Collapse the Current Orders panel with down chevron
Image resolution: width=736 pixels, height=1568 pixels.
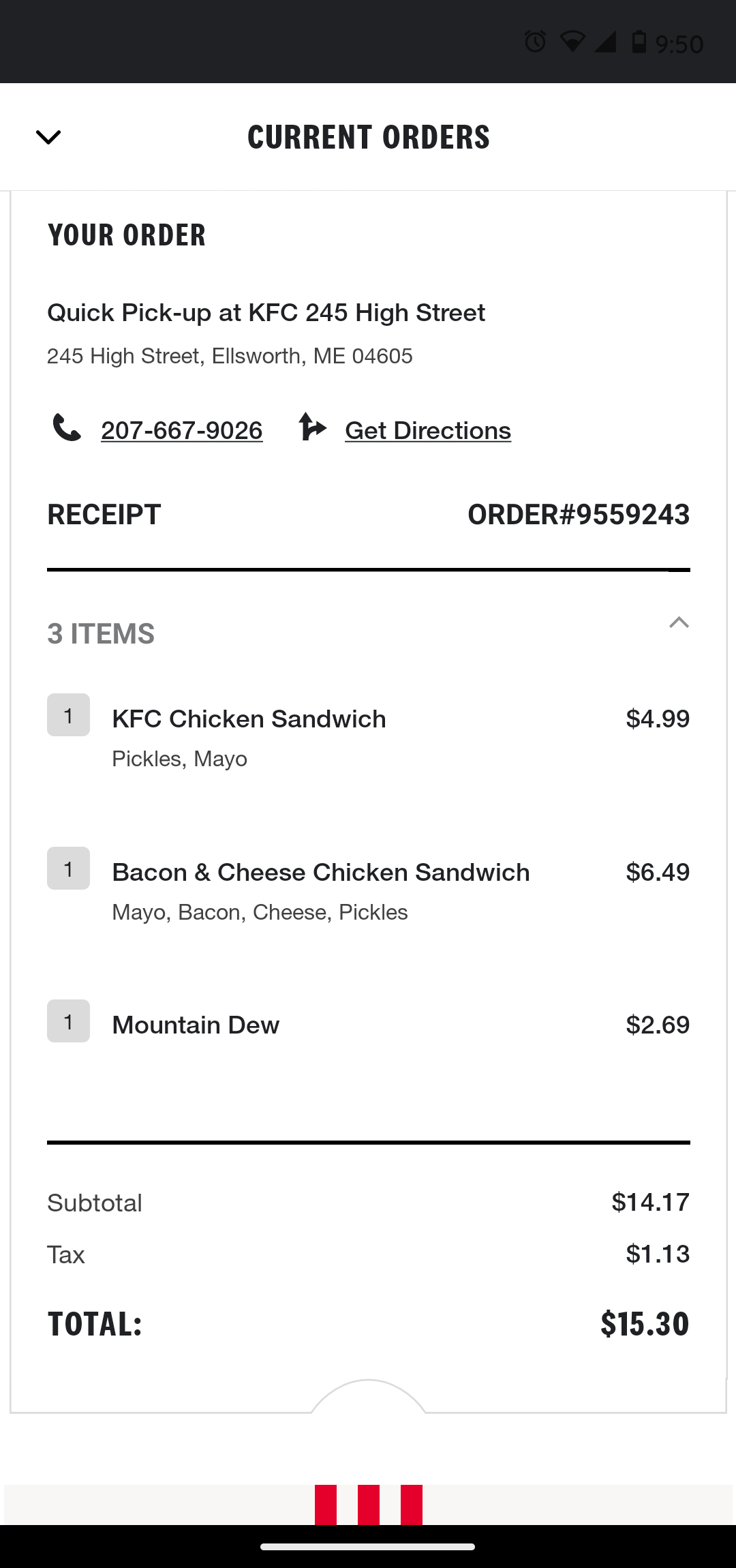[x=48, y=137]
